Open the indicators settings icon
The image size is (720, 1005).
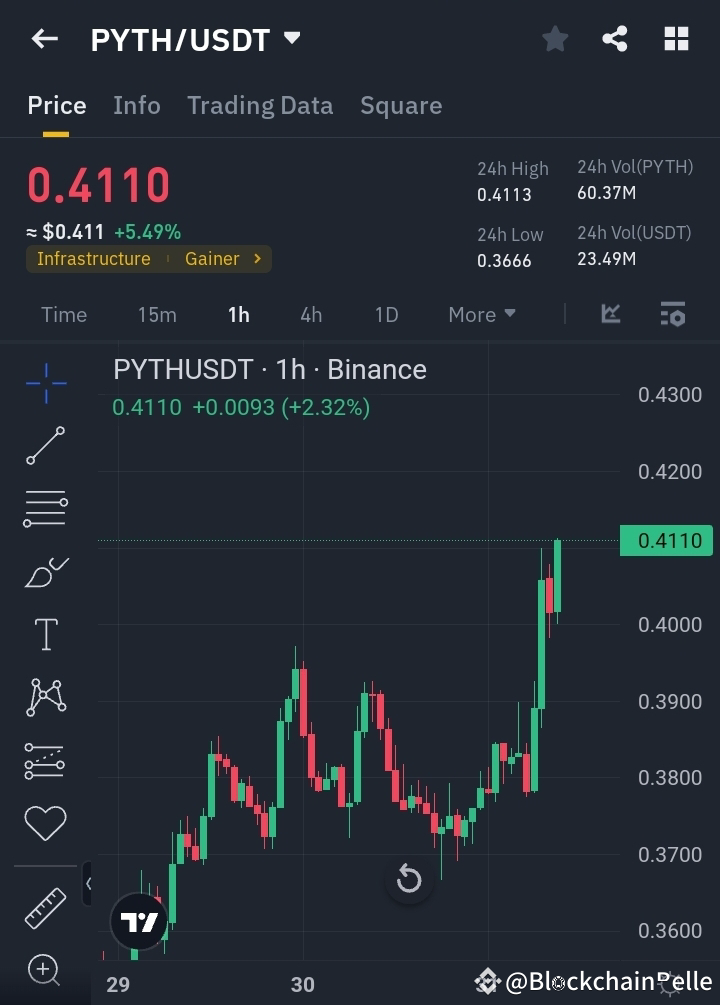tap(672, 314)
